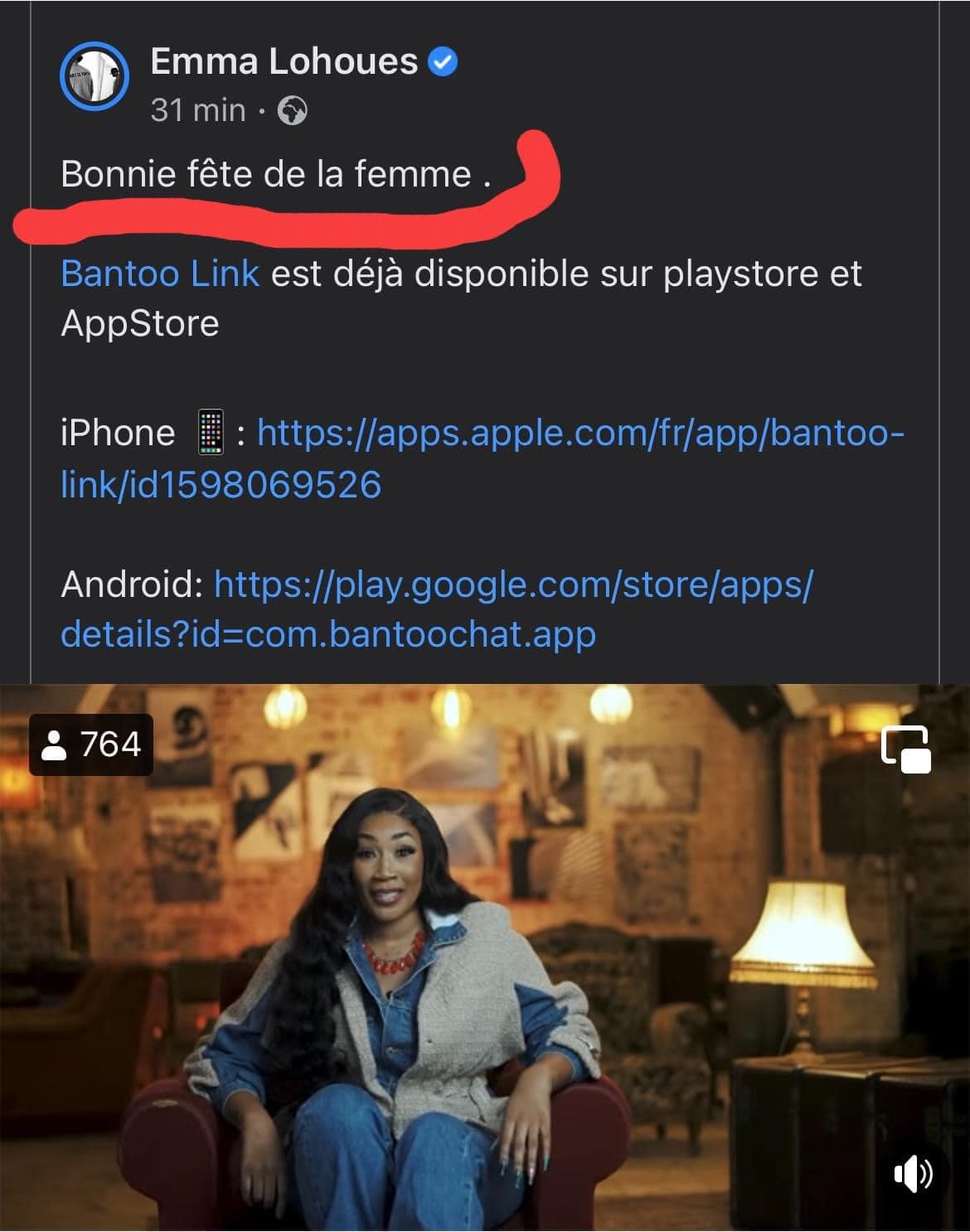Open the Bantoo Link page mention
The width and height of the screenshot is (970, 1232).
coord(160,273)
